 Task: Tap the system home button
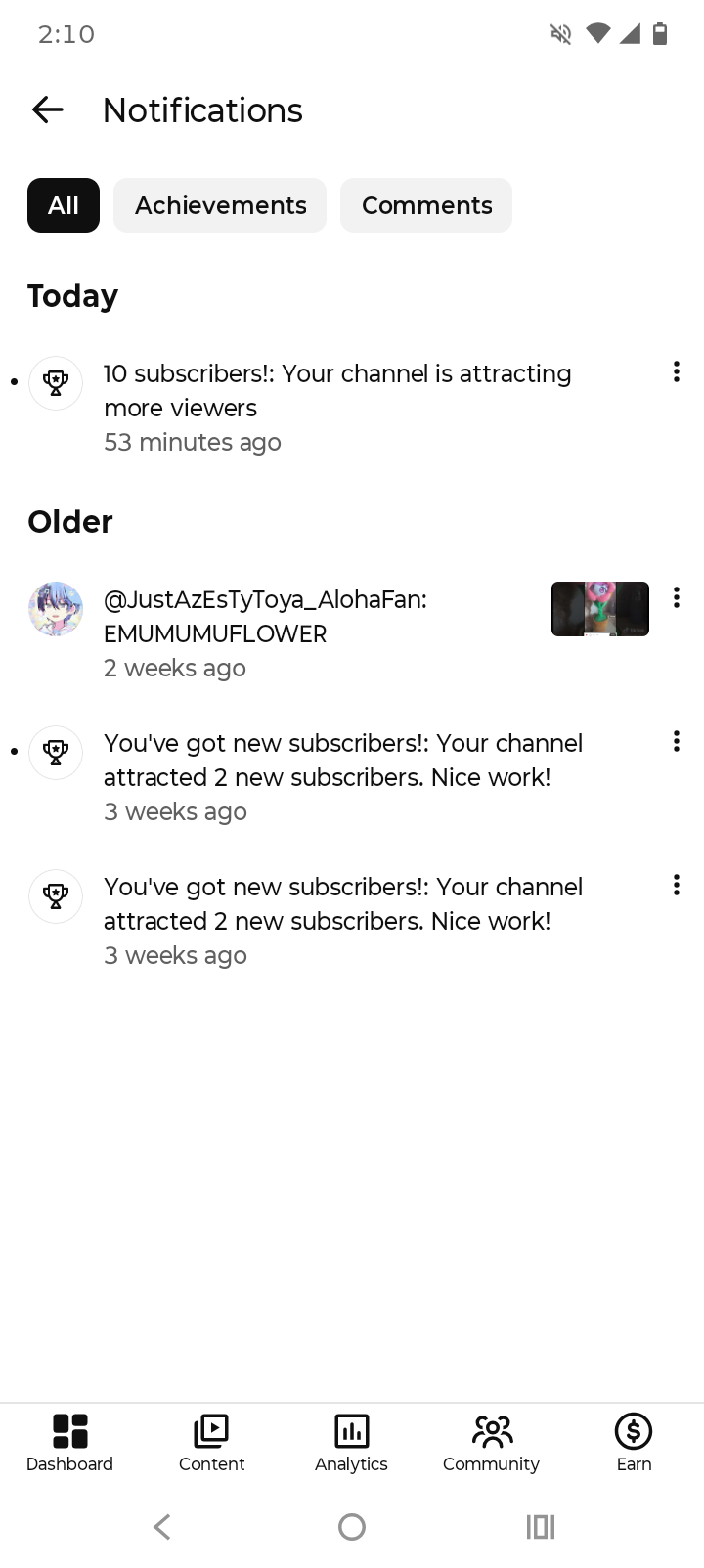pyautogui.click(x=352, y=1527)
